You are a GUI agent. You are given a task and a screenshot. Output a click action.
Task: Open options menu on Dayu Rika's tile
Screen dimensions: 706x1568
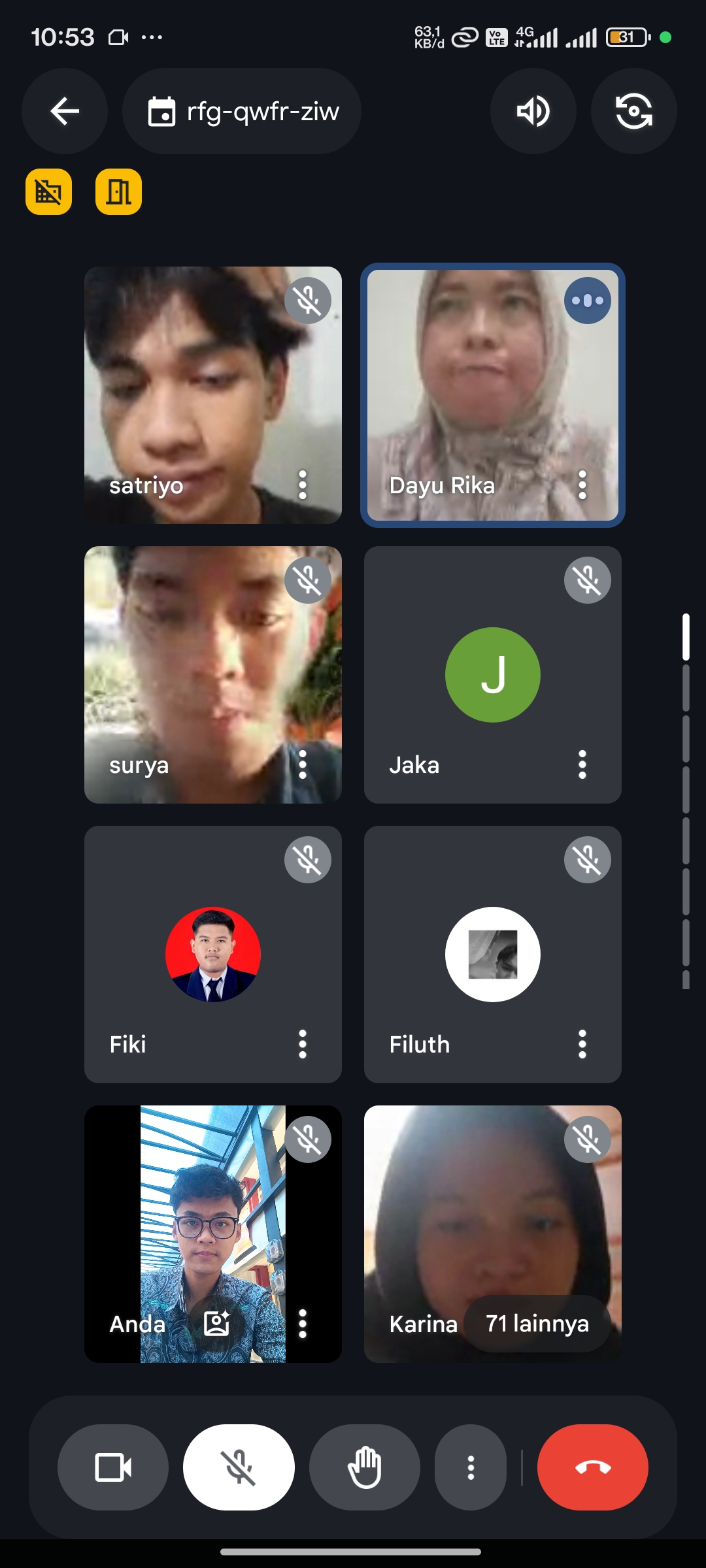pyautogui.click(x=582, y=485)
